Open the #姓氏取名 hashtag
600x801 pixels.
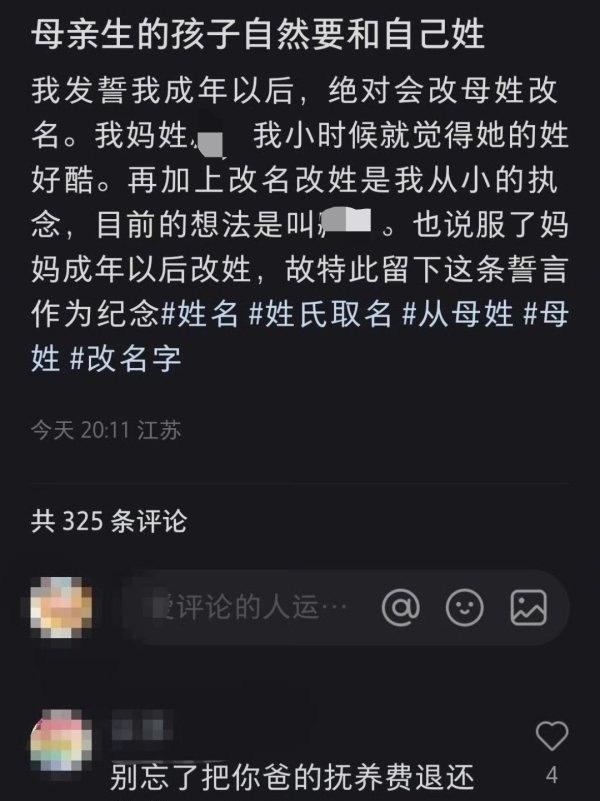pos(320,314)
